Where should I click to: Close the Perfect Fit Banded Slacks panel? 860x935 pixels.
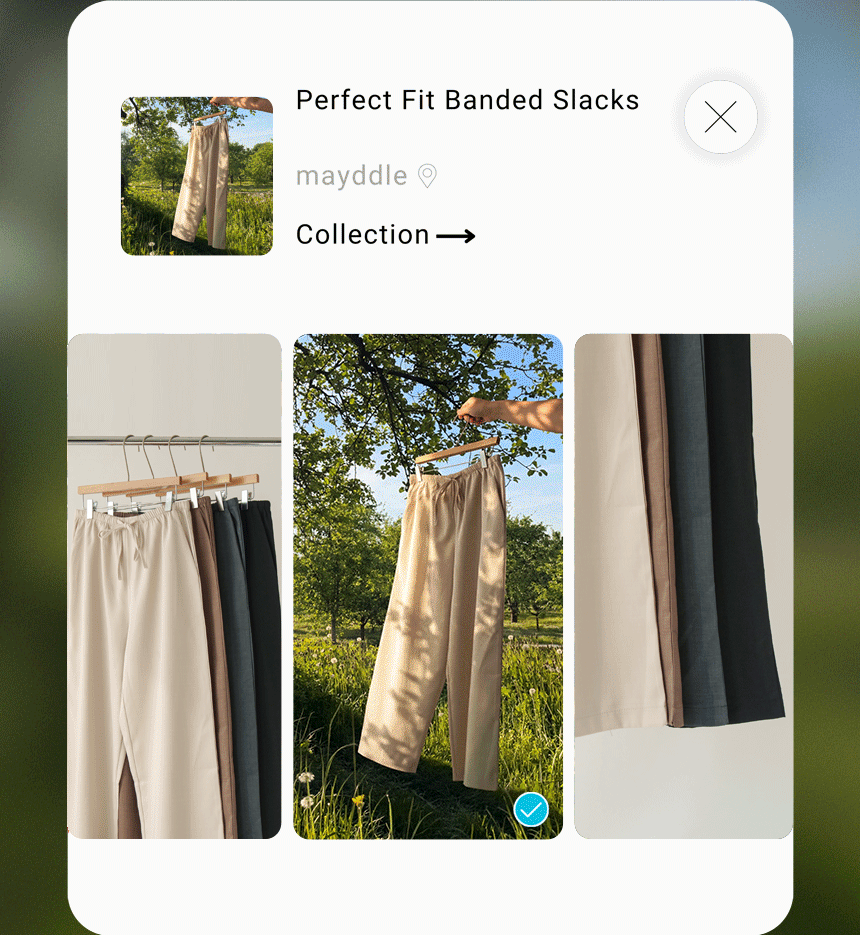pyautogui.click(x=720, y=117)
